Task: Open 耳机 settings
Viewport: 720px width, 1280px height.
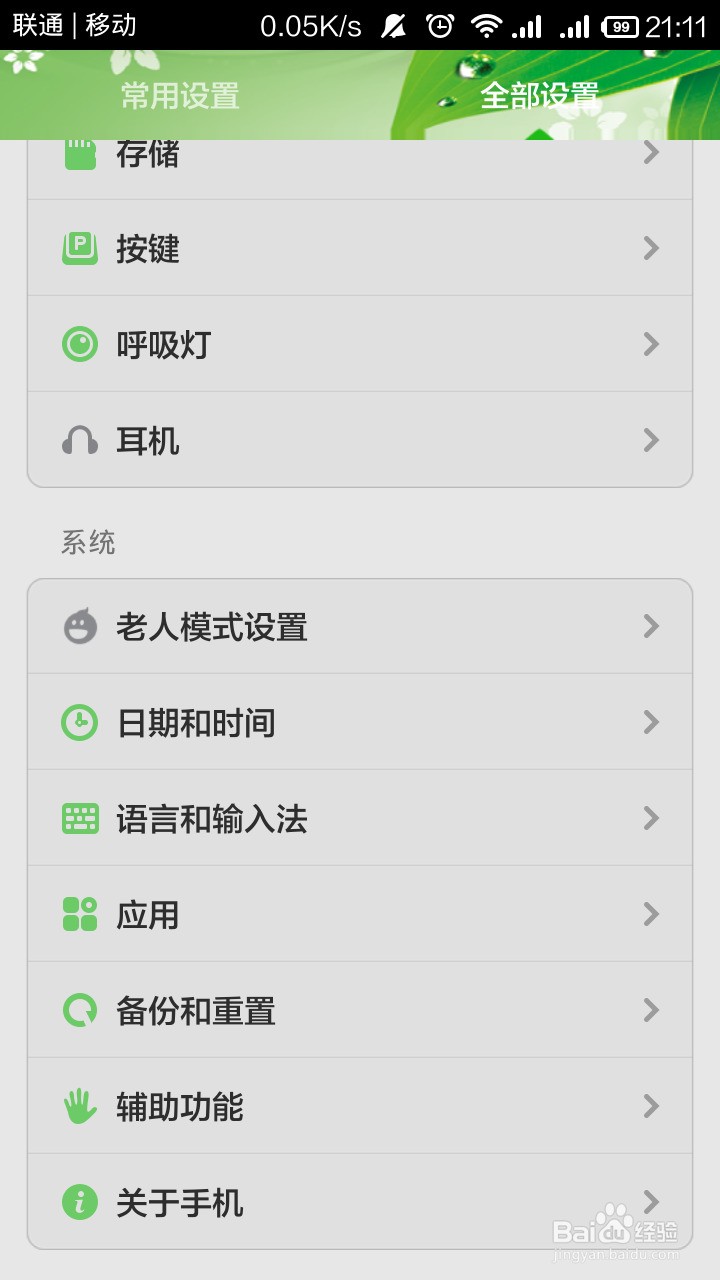Action: point(360,440)
